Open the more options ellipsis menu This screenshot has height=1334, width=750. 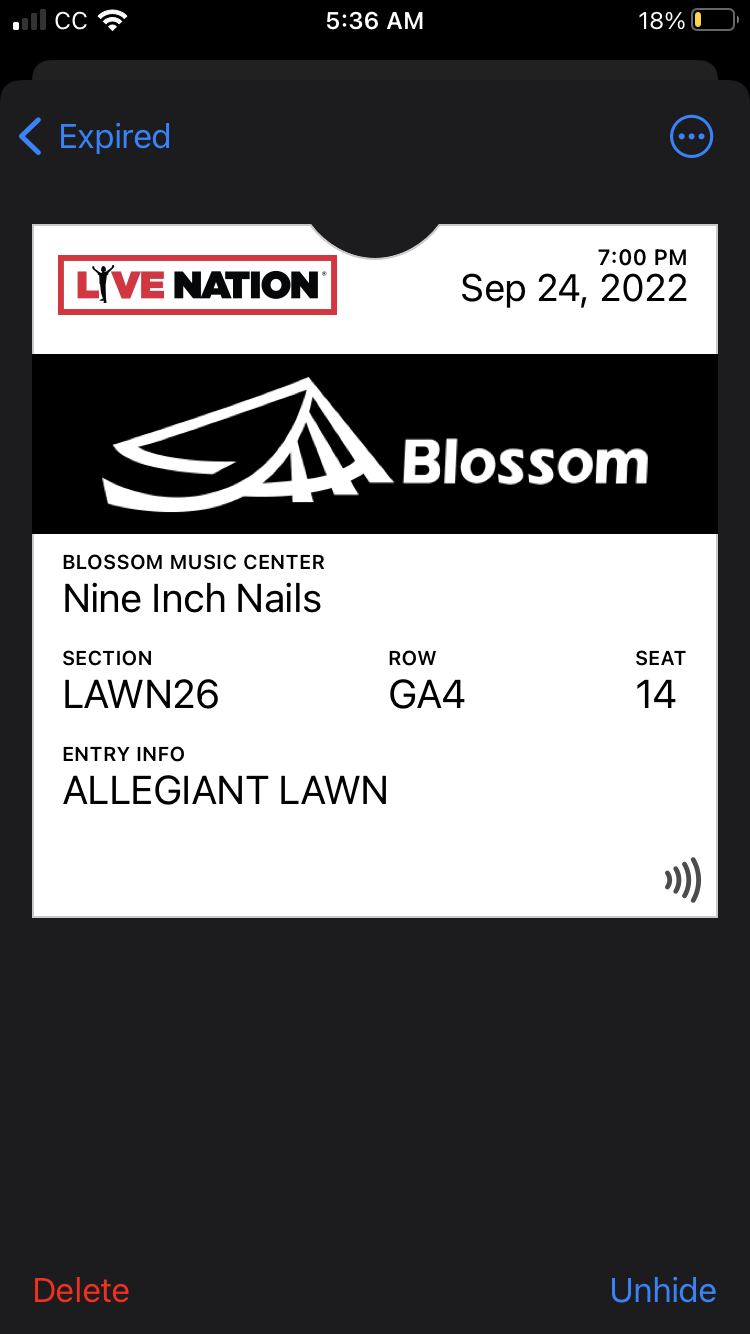[691, 137]
